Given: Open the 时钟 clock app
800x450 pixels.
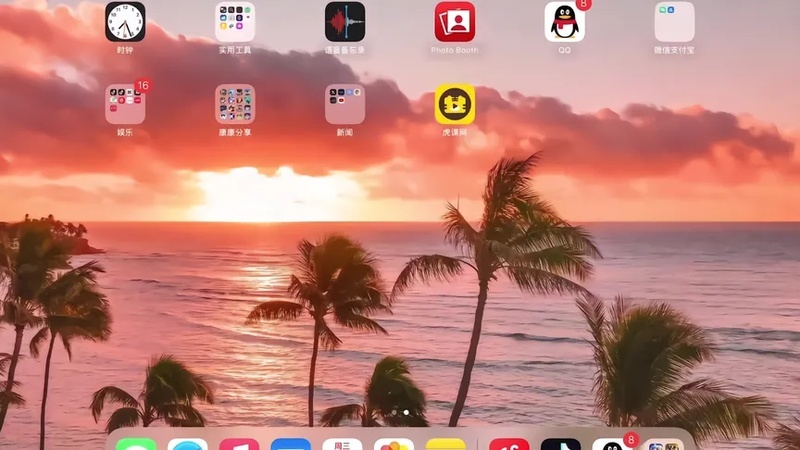Looking at the screenshot, I should click(125, 22).
